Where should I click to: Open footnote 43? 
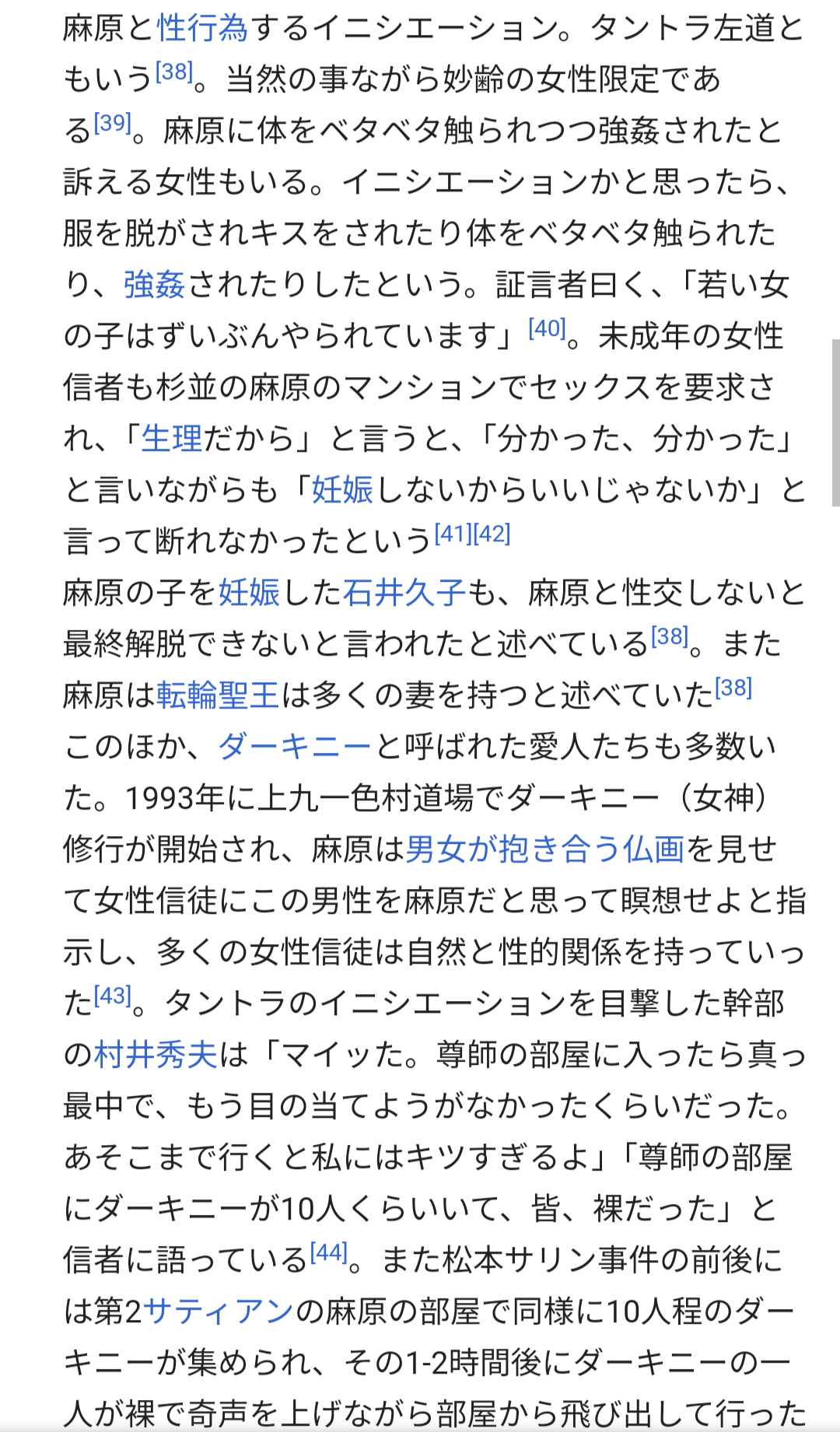tap(112, 996)
